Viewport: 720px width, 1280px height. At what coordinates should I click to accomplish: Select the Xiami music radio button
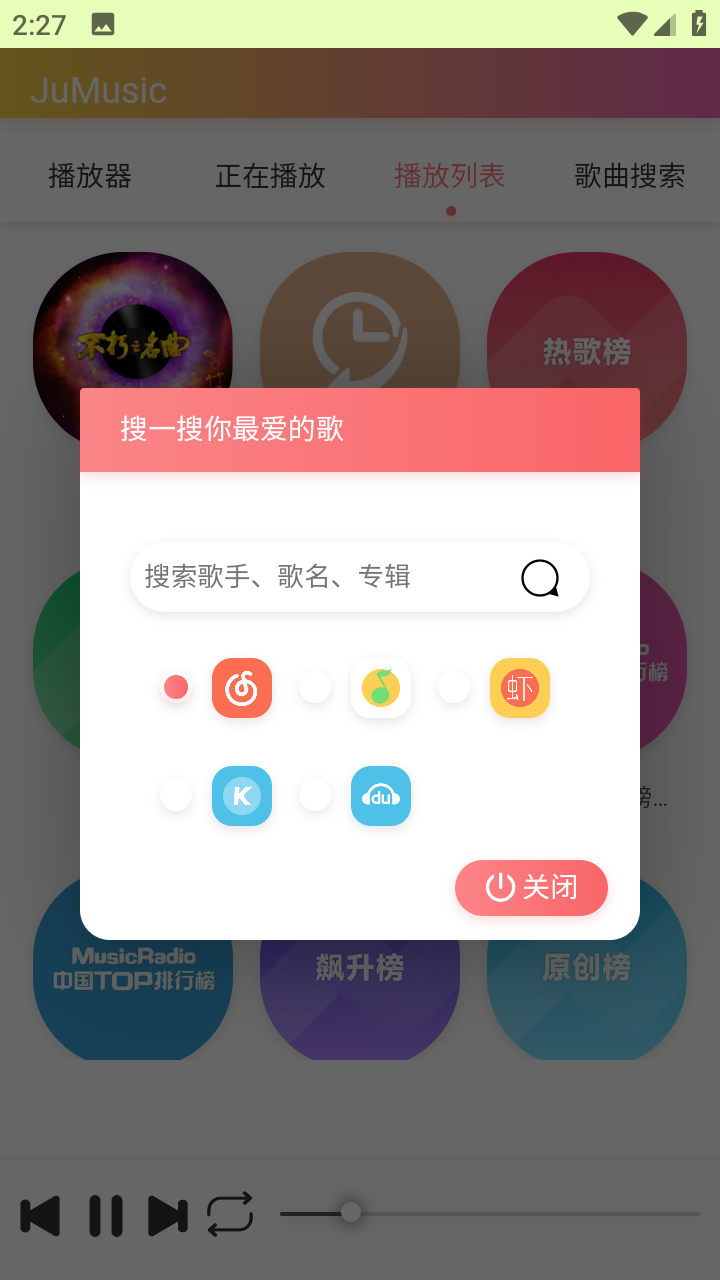tap(454, 687)
